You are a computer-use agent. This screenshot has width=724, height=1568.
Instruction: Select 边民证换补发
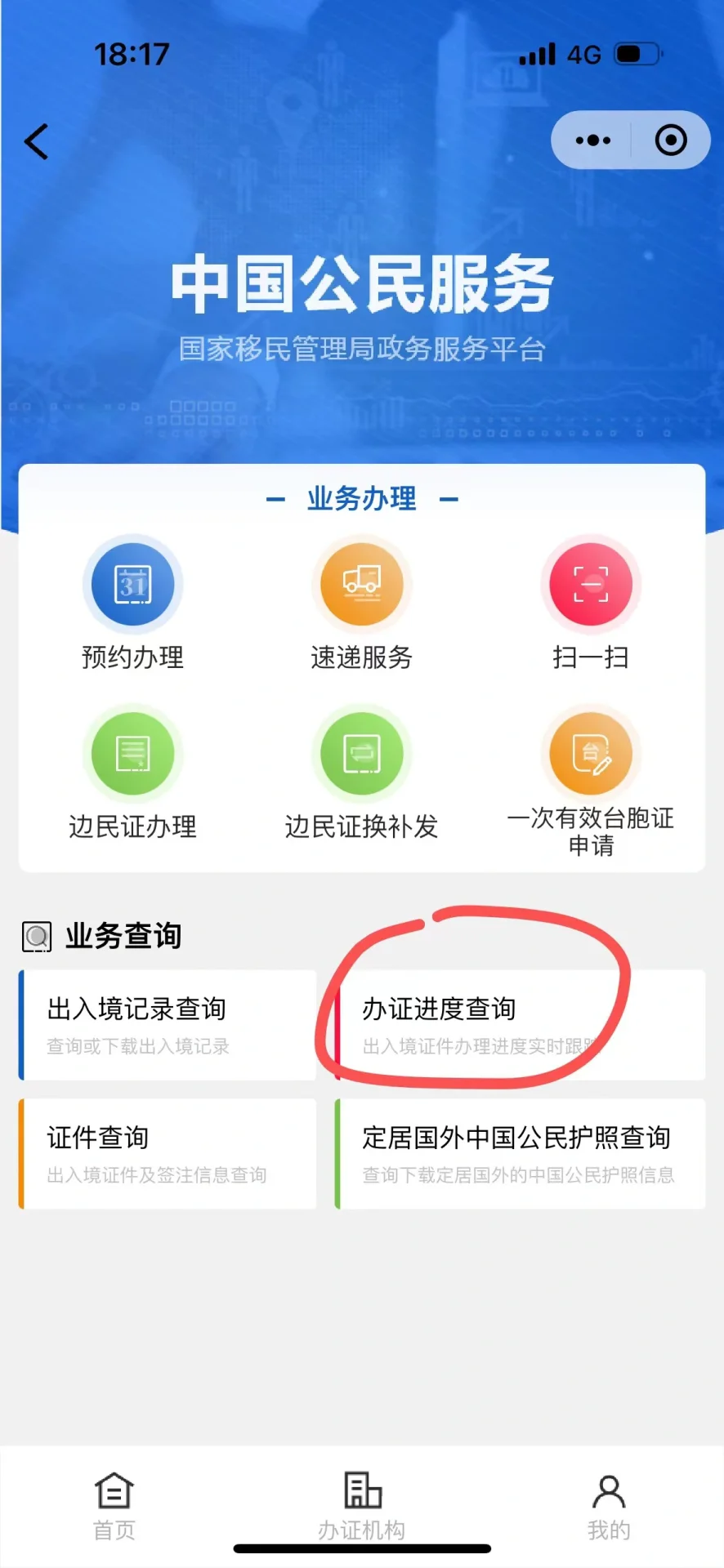[361, 773]
